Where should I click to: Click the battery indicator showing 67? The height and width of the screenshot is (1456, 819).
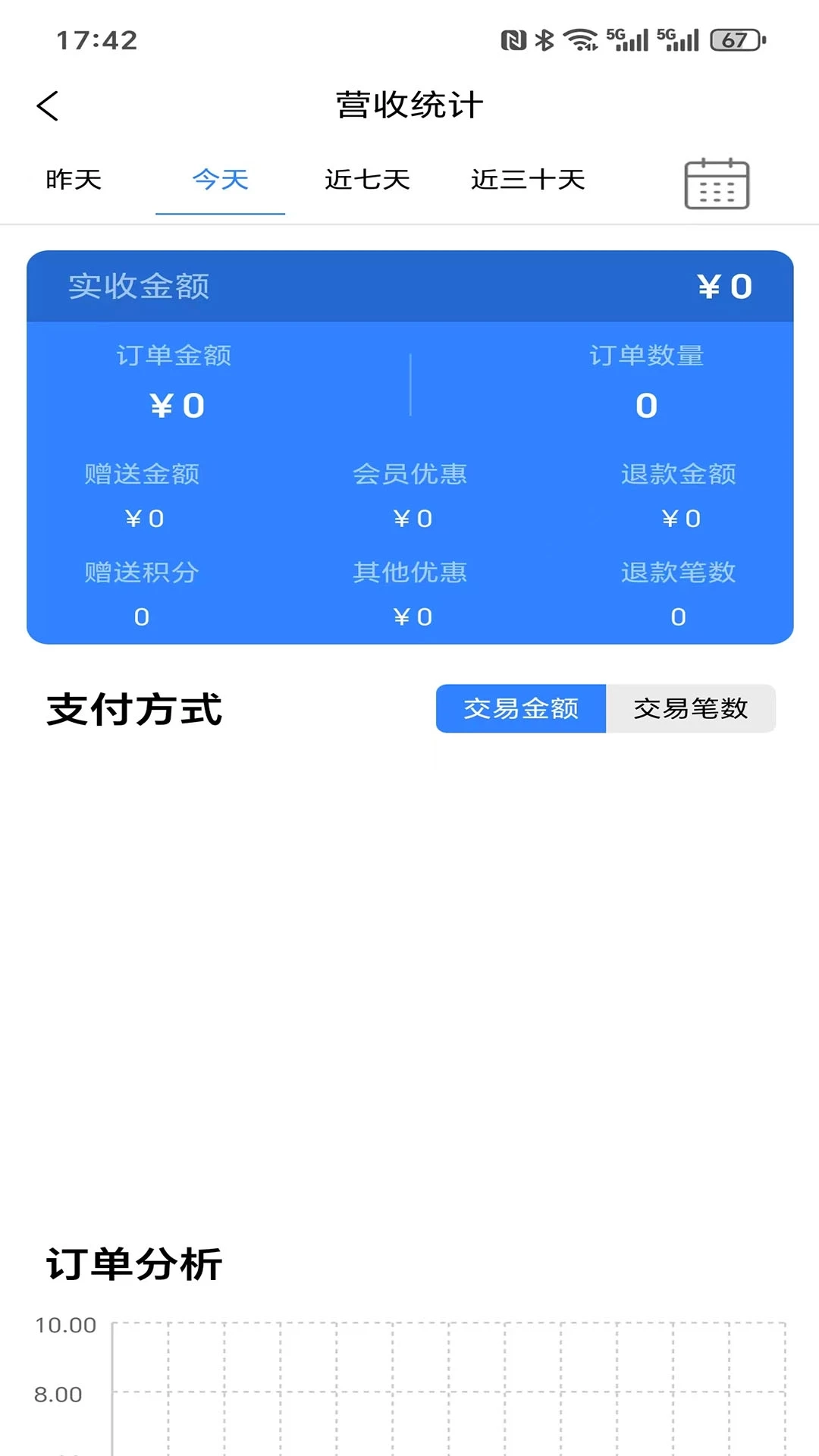pyautogui.click(x=730, y=38)
